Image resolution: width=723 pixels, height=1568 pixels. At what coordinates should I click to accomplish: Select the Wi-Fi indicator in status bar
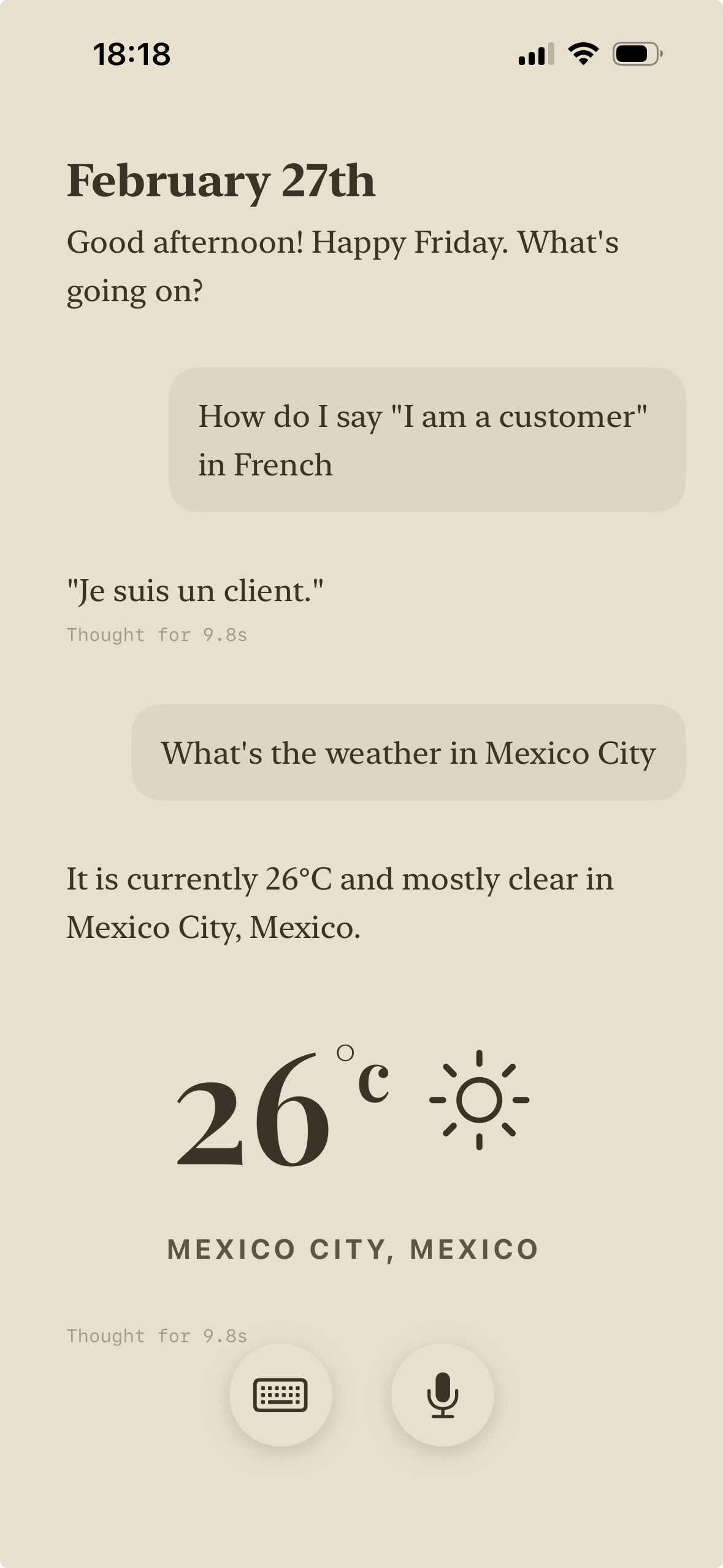582,54
